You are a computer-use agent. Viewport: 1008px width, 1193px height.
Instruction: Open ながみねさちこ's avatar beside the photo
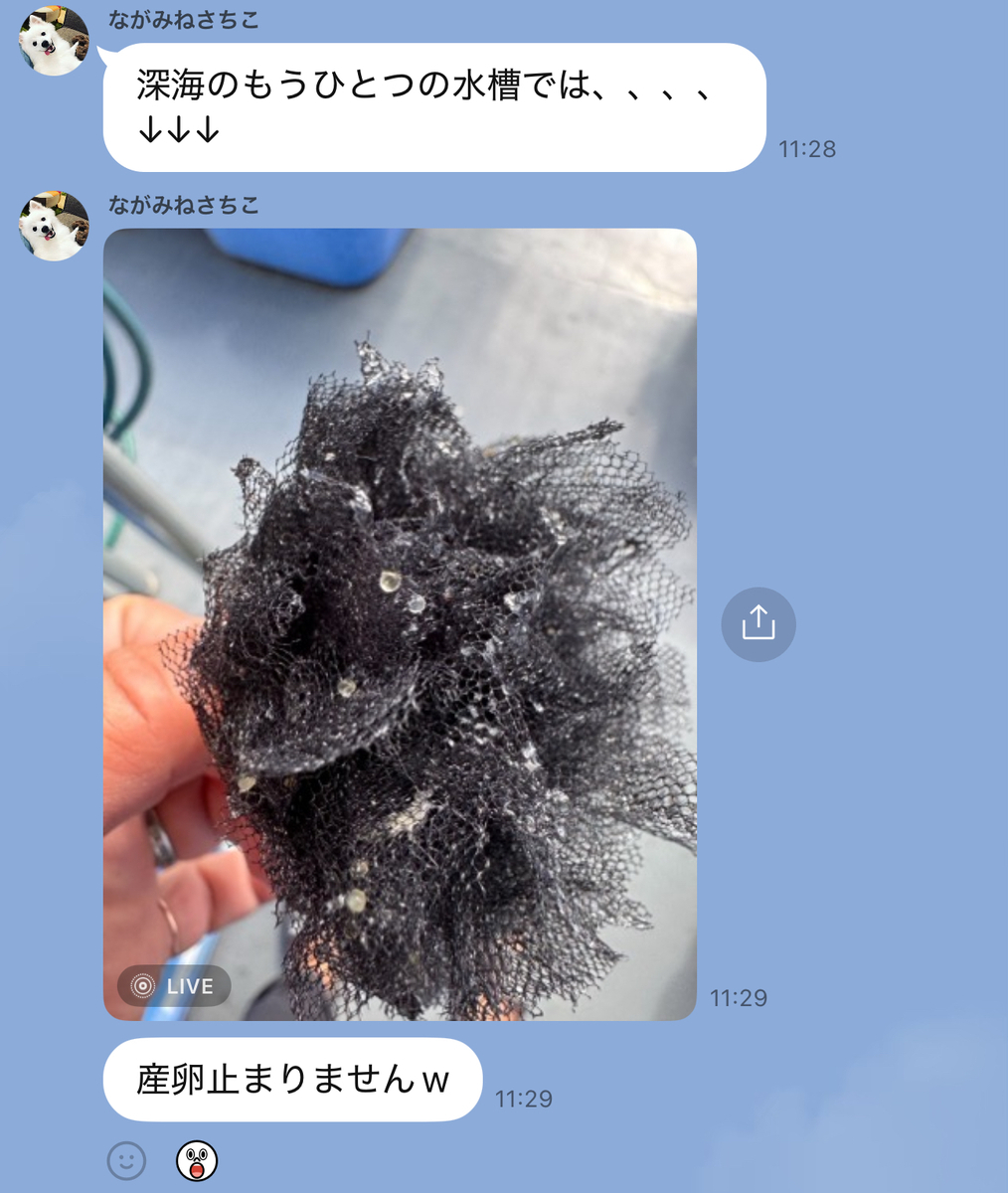(x=54, y=227)
